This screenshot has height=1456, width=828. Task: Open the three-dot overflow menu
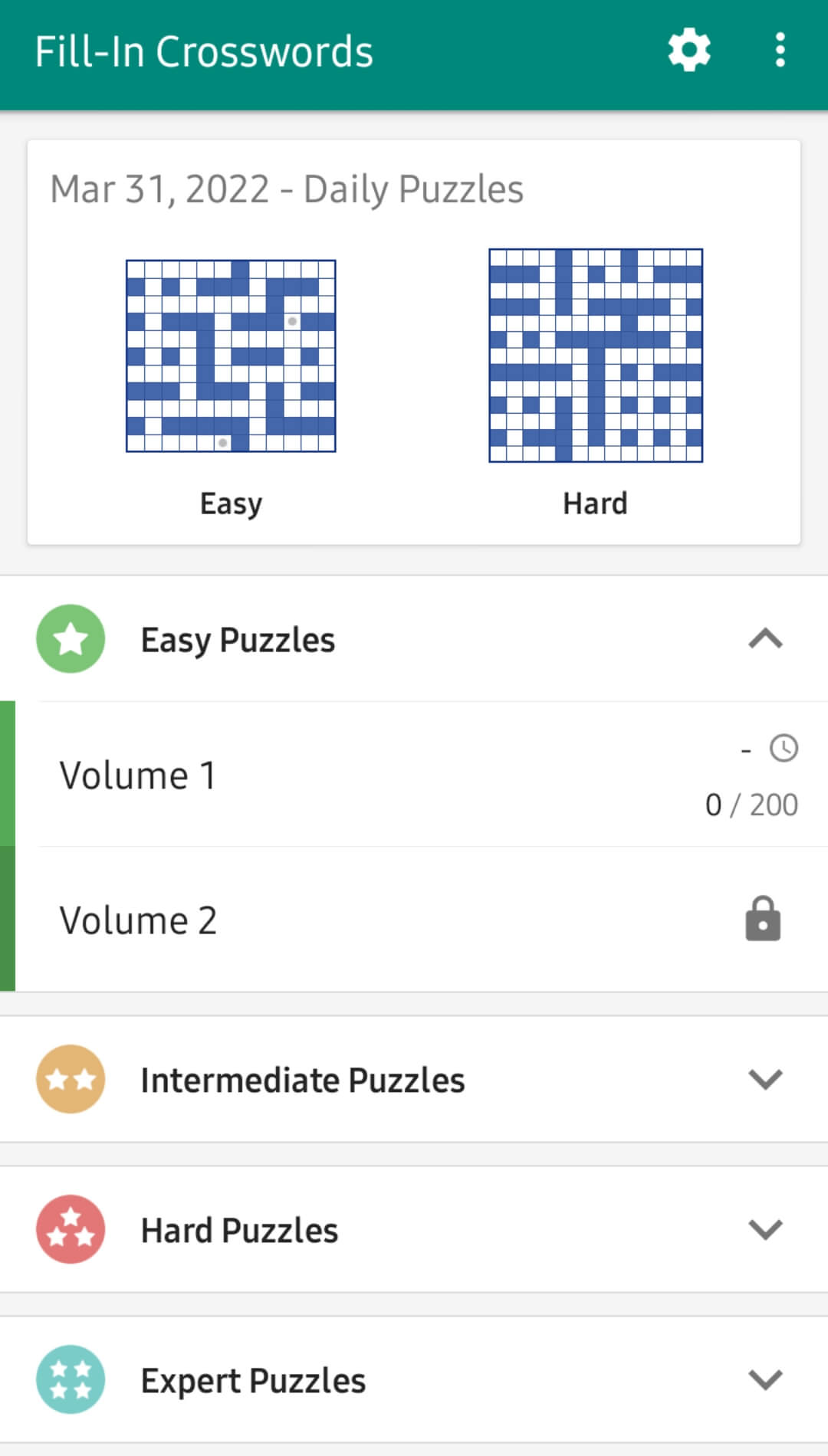[780, 51]
